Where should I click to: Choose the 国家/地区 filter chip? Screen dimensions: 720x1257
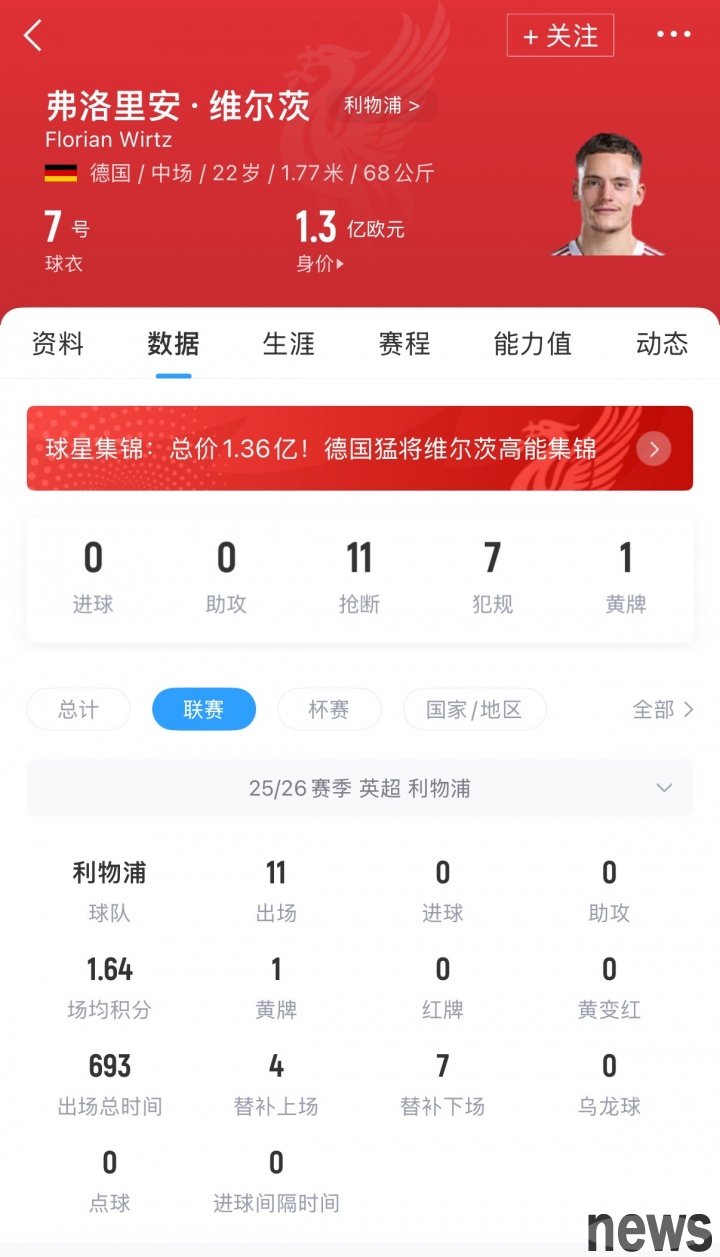pyautogui.click(x=474, y=710)
